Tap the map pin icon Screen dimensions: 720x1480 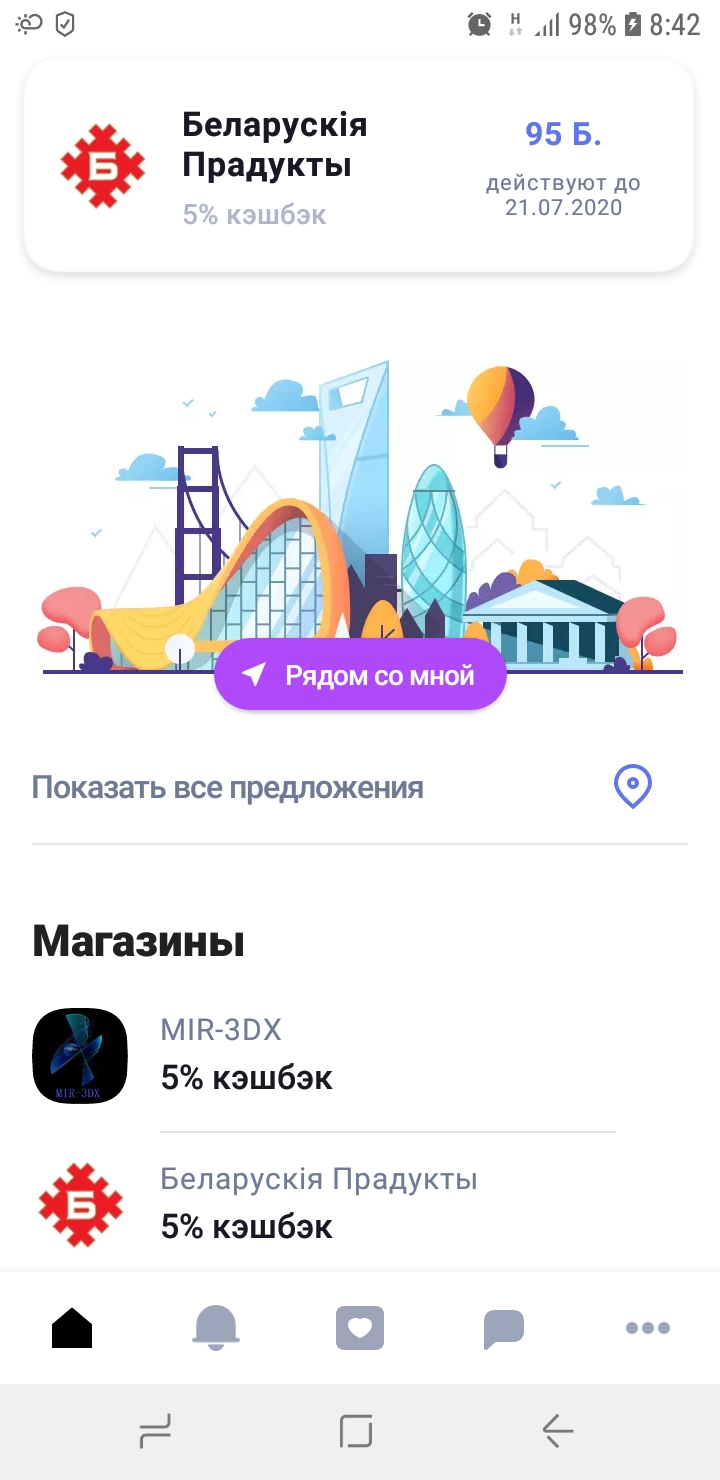tap(632, 788)
